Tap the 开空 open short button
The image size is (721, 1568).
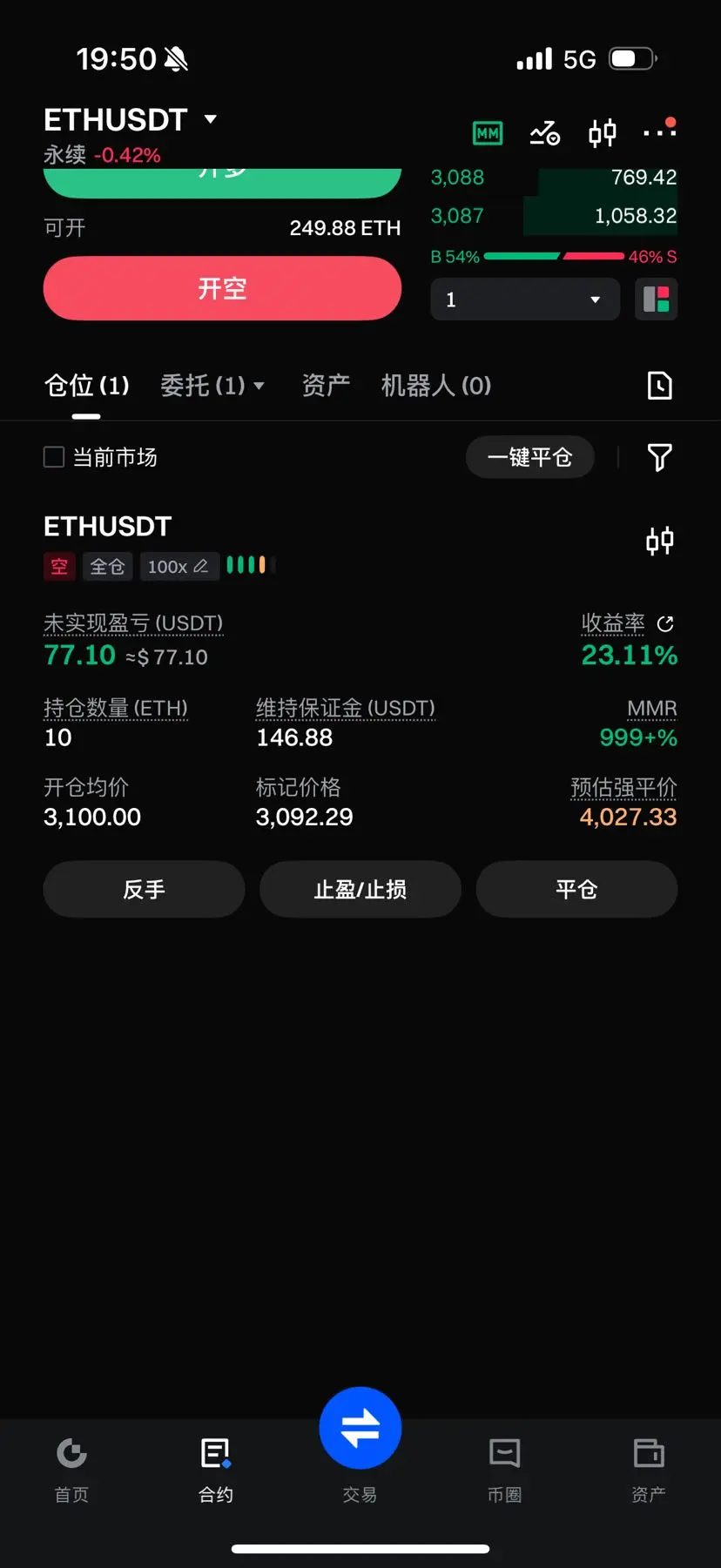click(222, 288)
